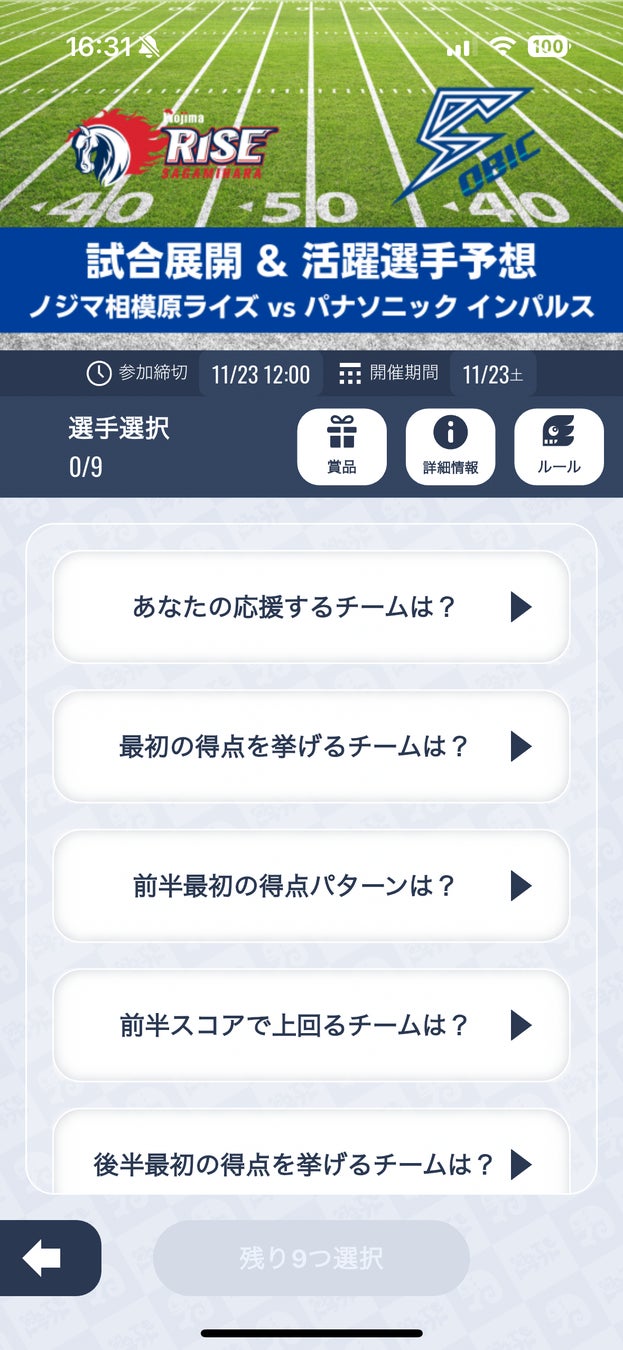Open question 後半最初の得点を挙げるチームは？

coord(311,1160)
